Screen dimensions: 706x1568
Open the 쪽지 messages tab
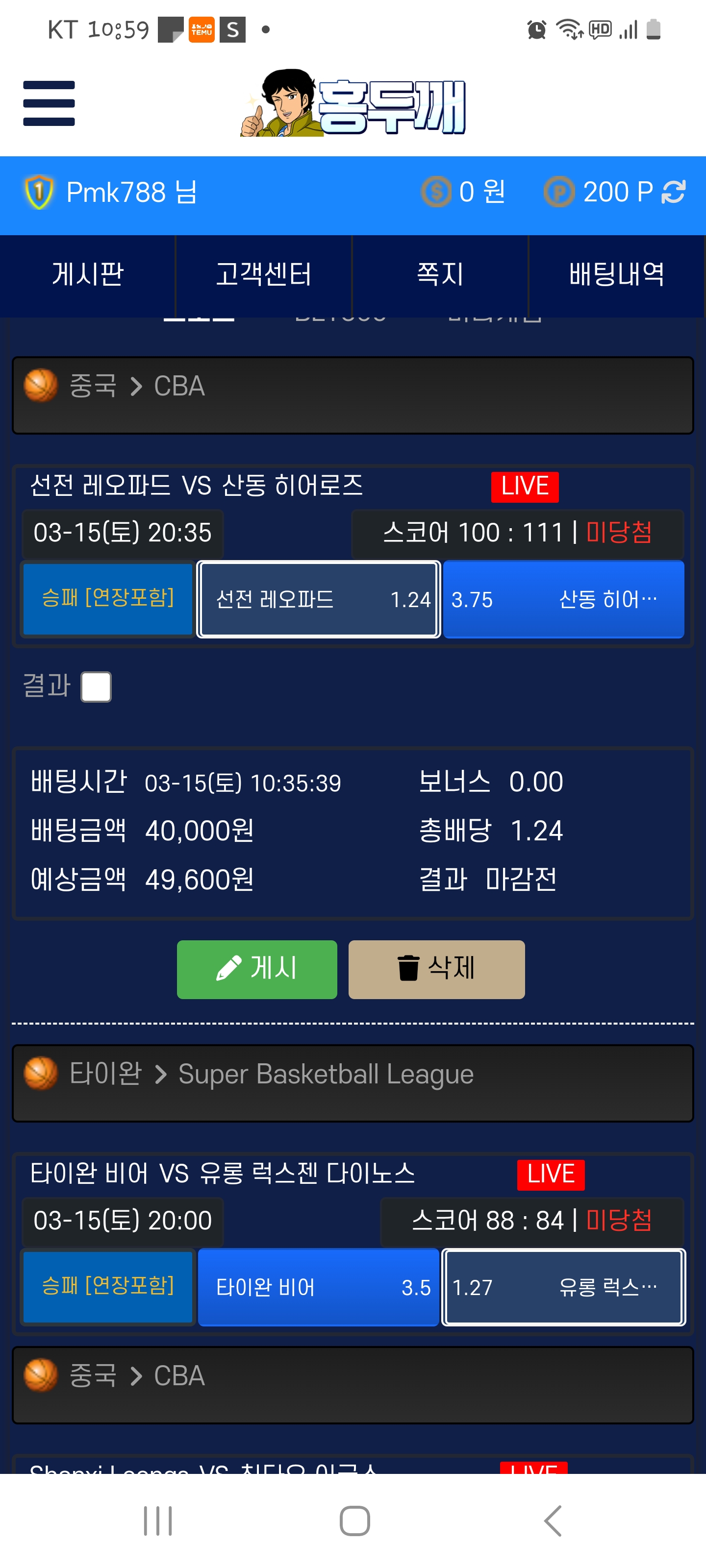440,274
